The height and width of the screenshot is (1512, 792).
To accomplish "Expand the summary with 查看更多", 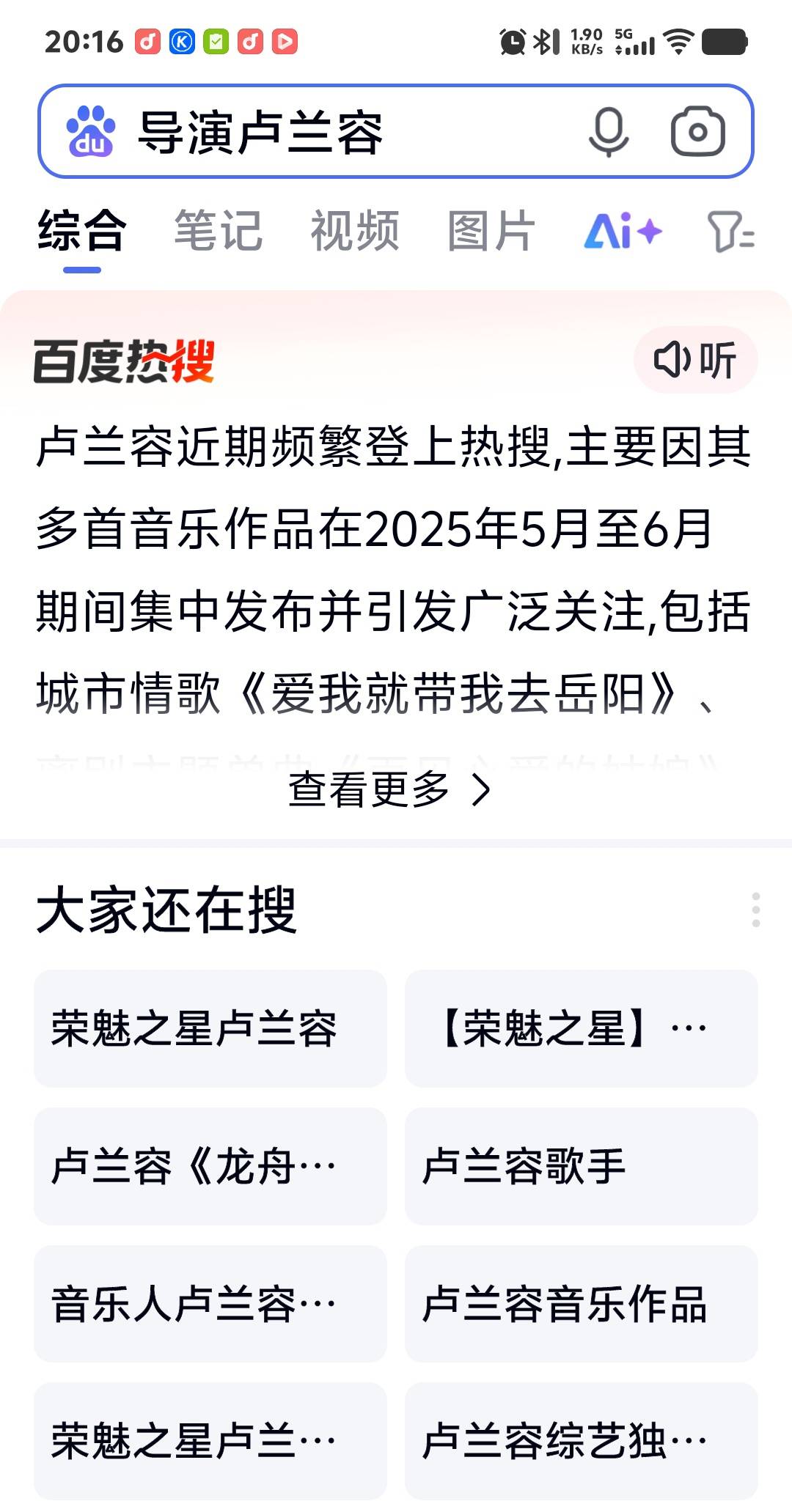I will [x=390, y=789].
